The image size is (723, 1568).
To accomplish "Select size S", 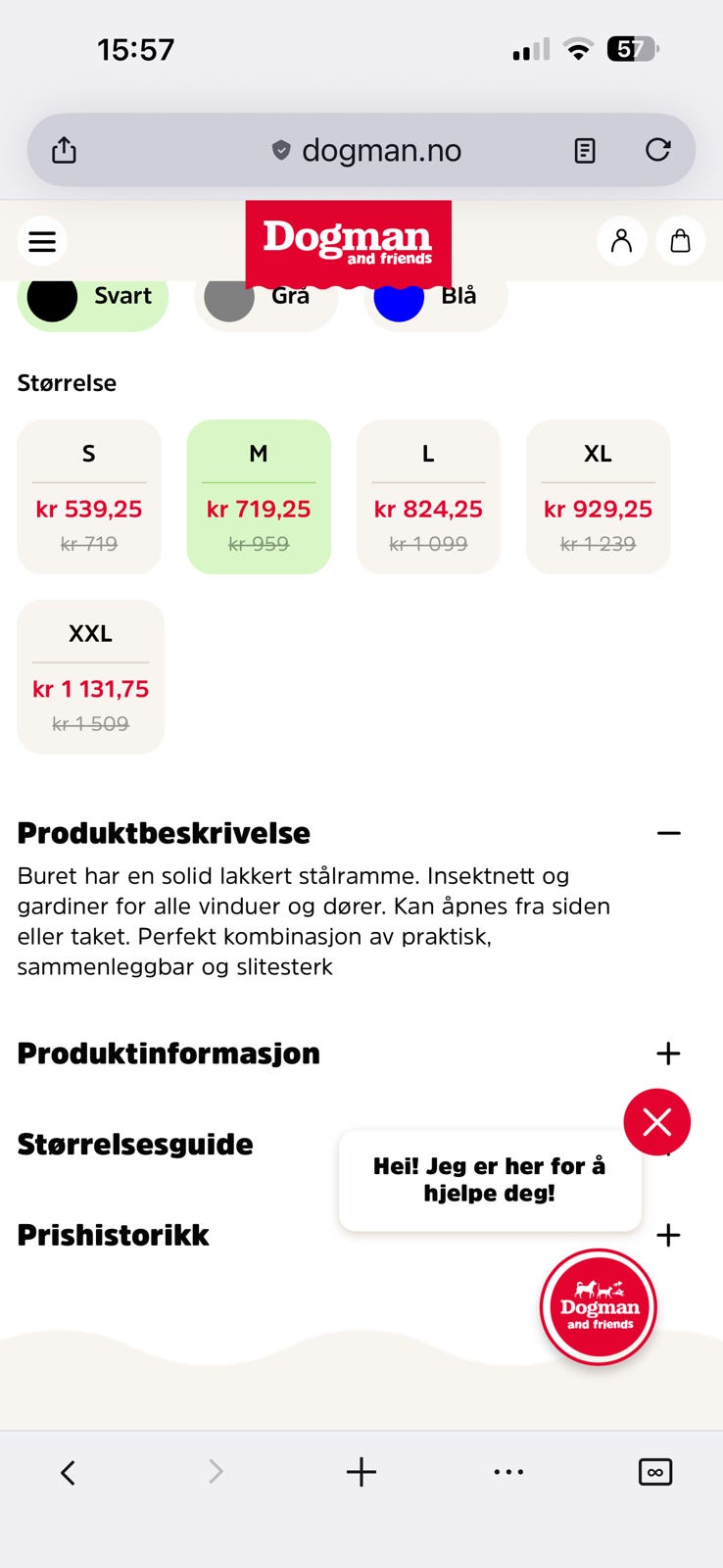I will [88, 496].
